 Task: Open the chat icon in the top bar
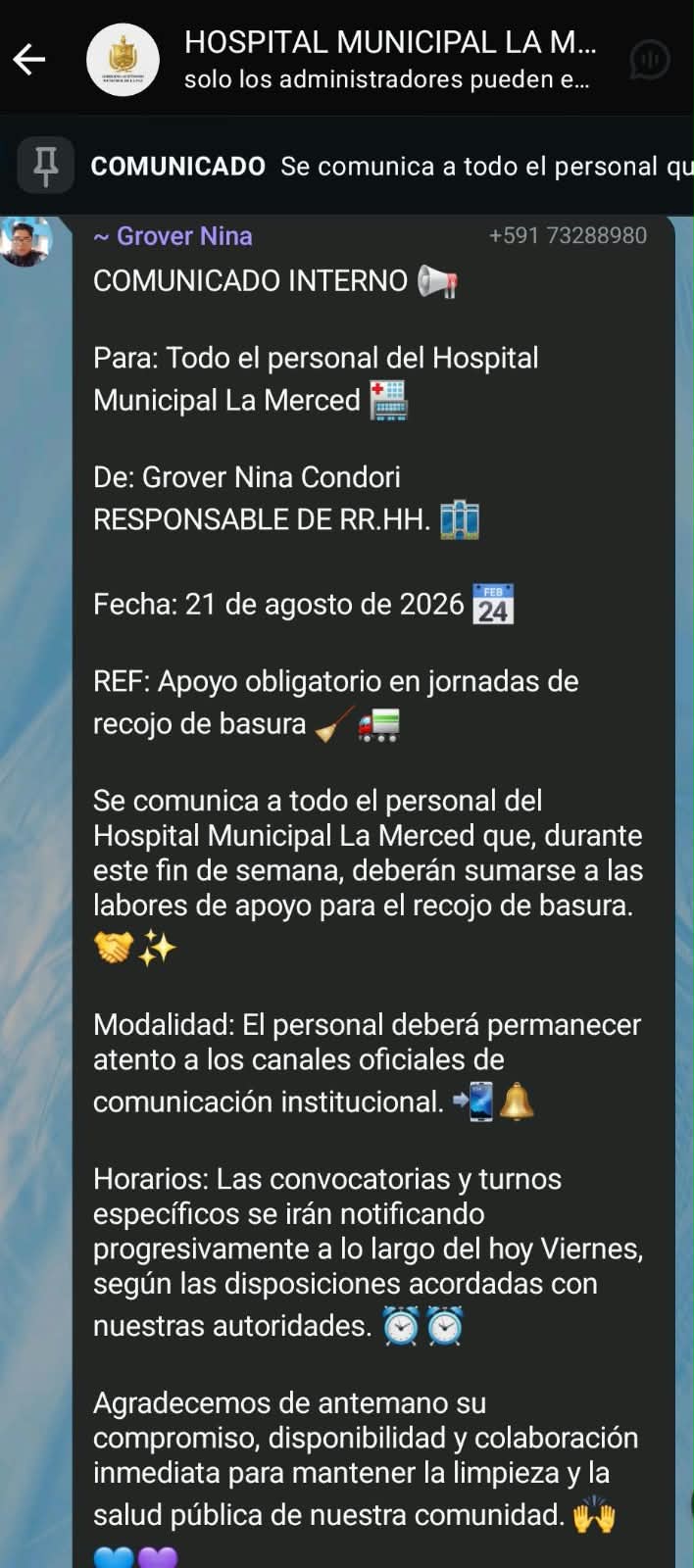(x=649, y=60)
